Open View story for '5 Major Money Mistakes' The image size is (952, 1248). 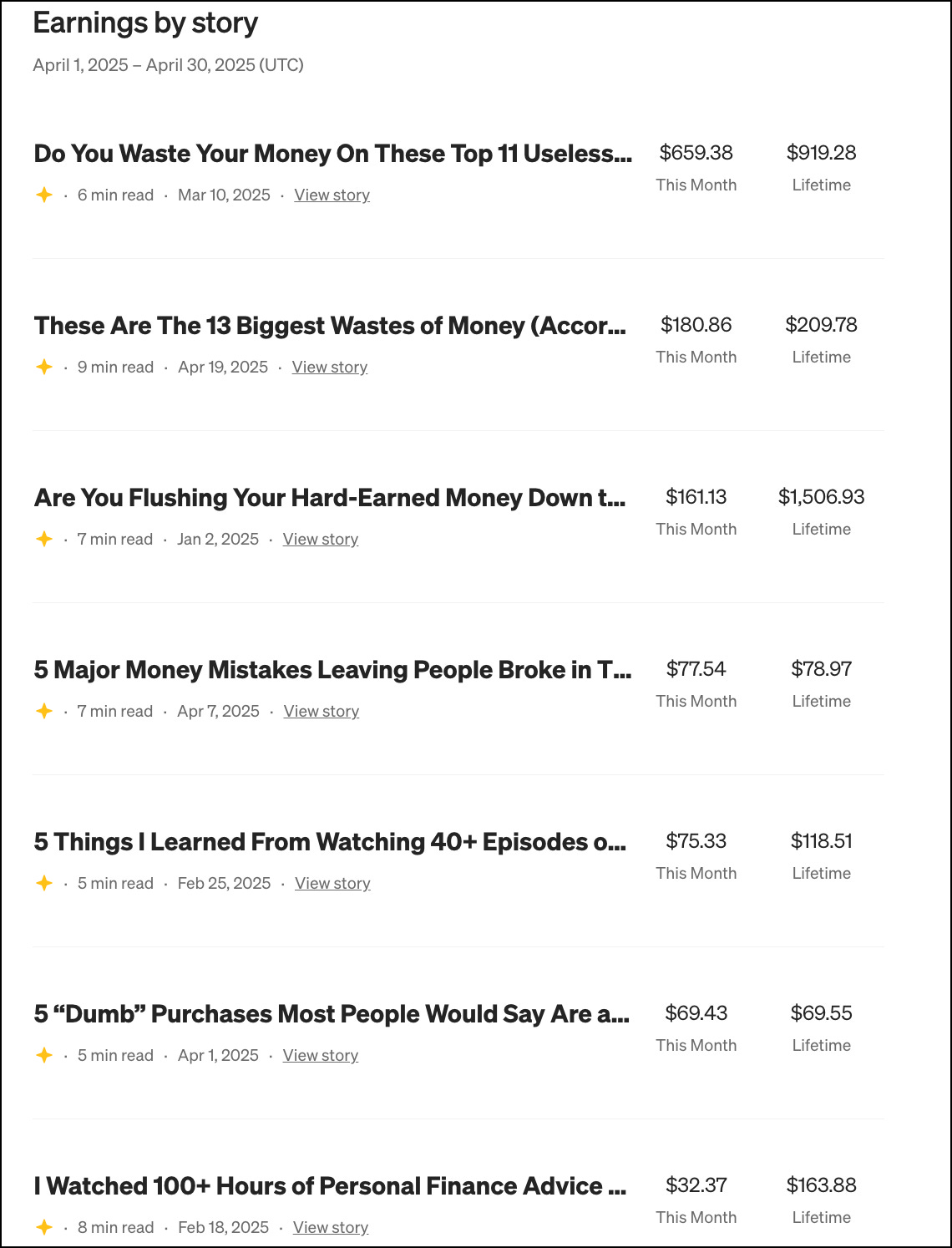321,711
